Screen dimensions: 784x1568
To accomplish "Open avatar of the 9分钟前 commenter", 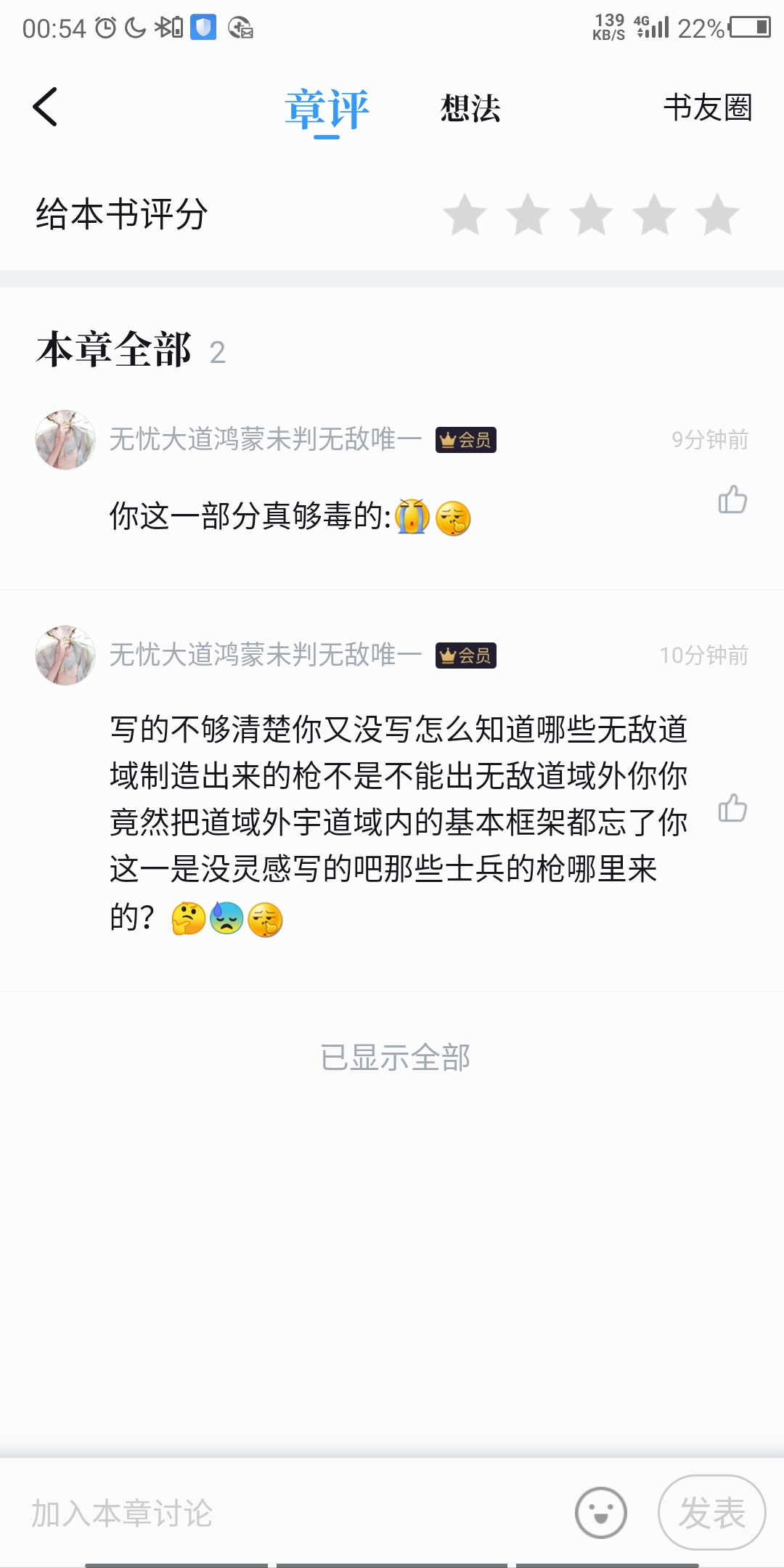I will pos(65,439).
